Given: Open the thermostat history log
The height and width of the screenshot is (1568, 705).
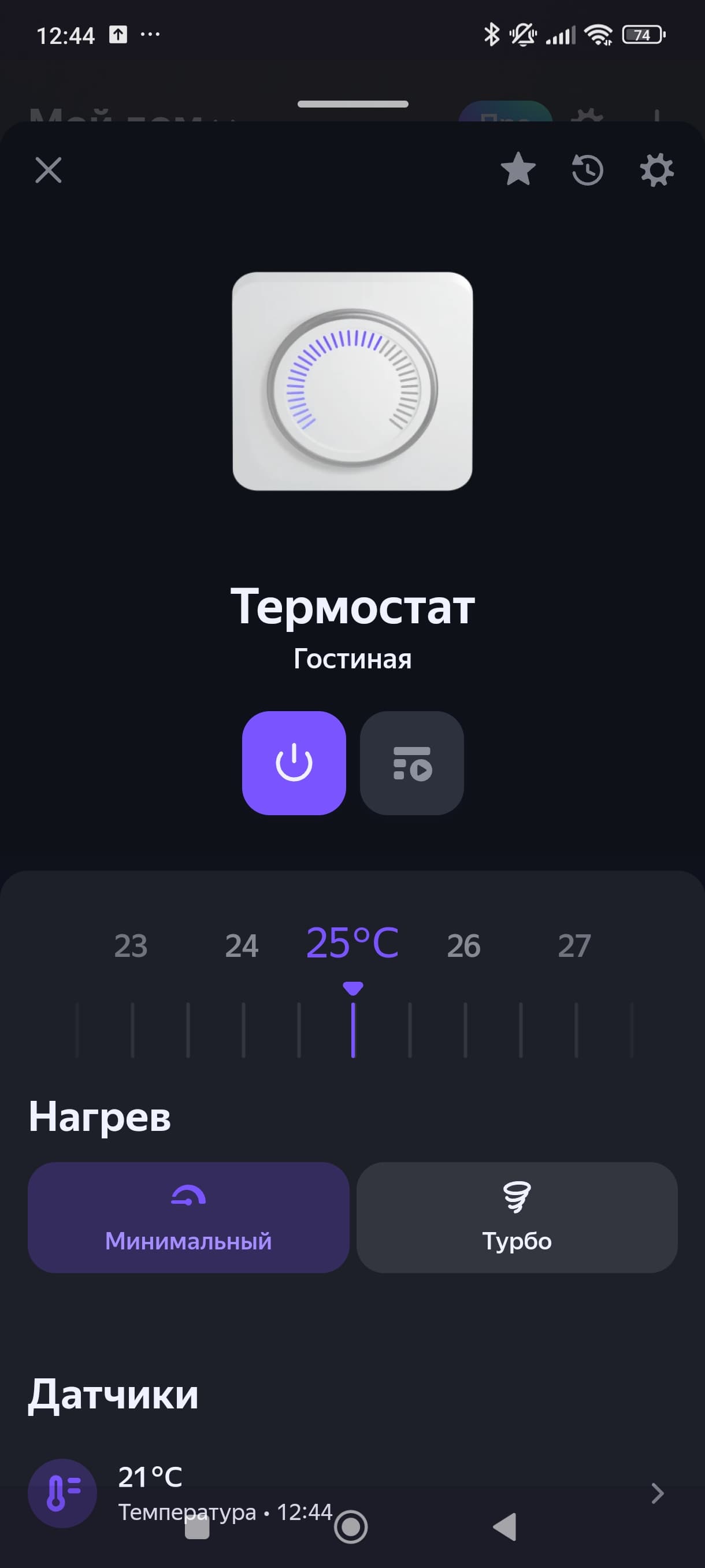Looking at the screenshot, I should [587, 170].
